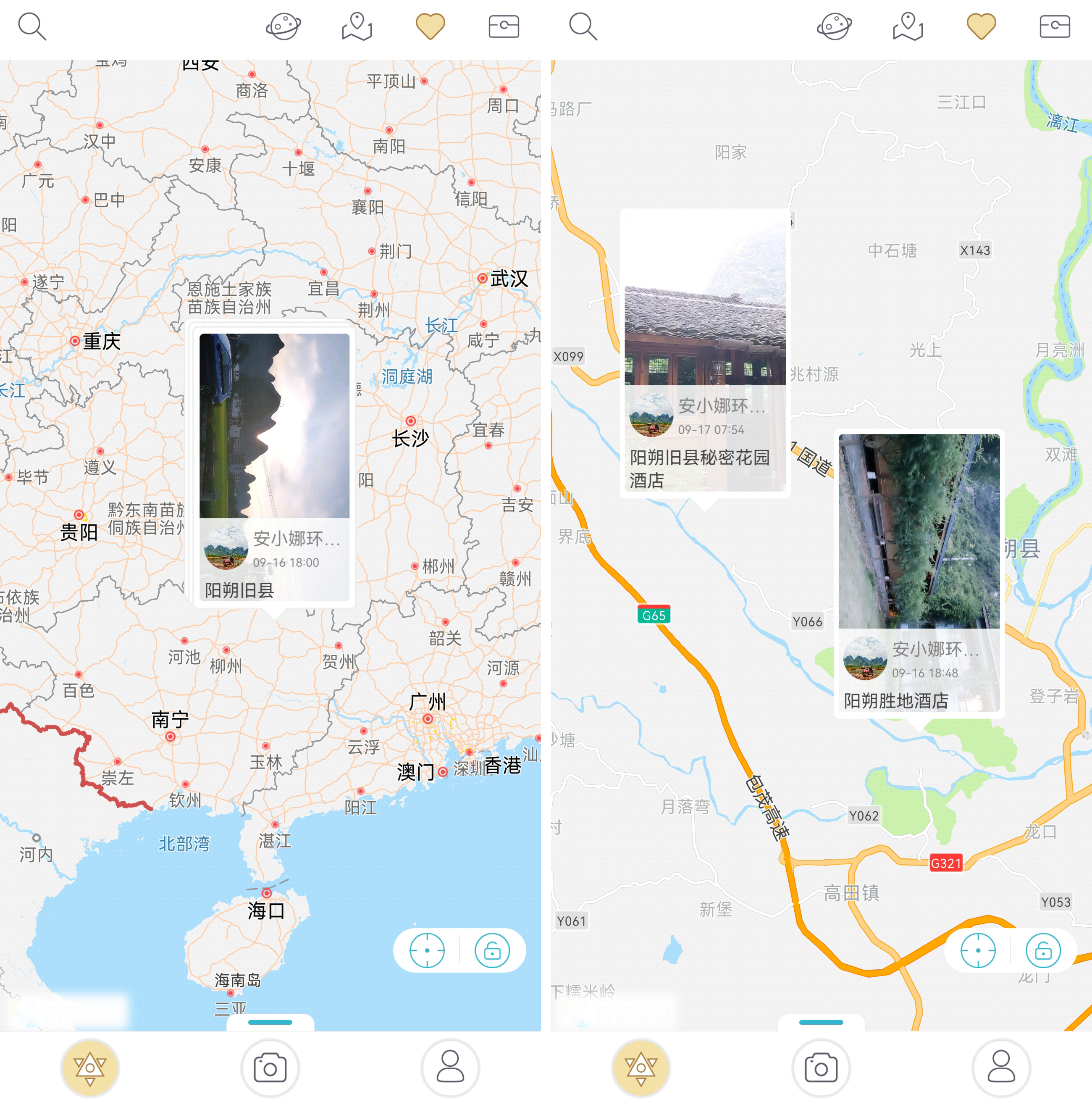Tap heart icon on the 武汉 overview map screen
The width and height of the screenshot is (1092, 1105).
coord(430,27)
